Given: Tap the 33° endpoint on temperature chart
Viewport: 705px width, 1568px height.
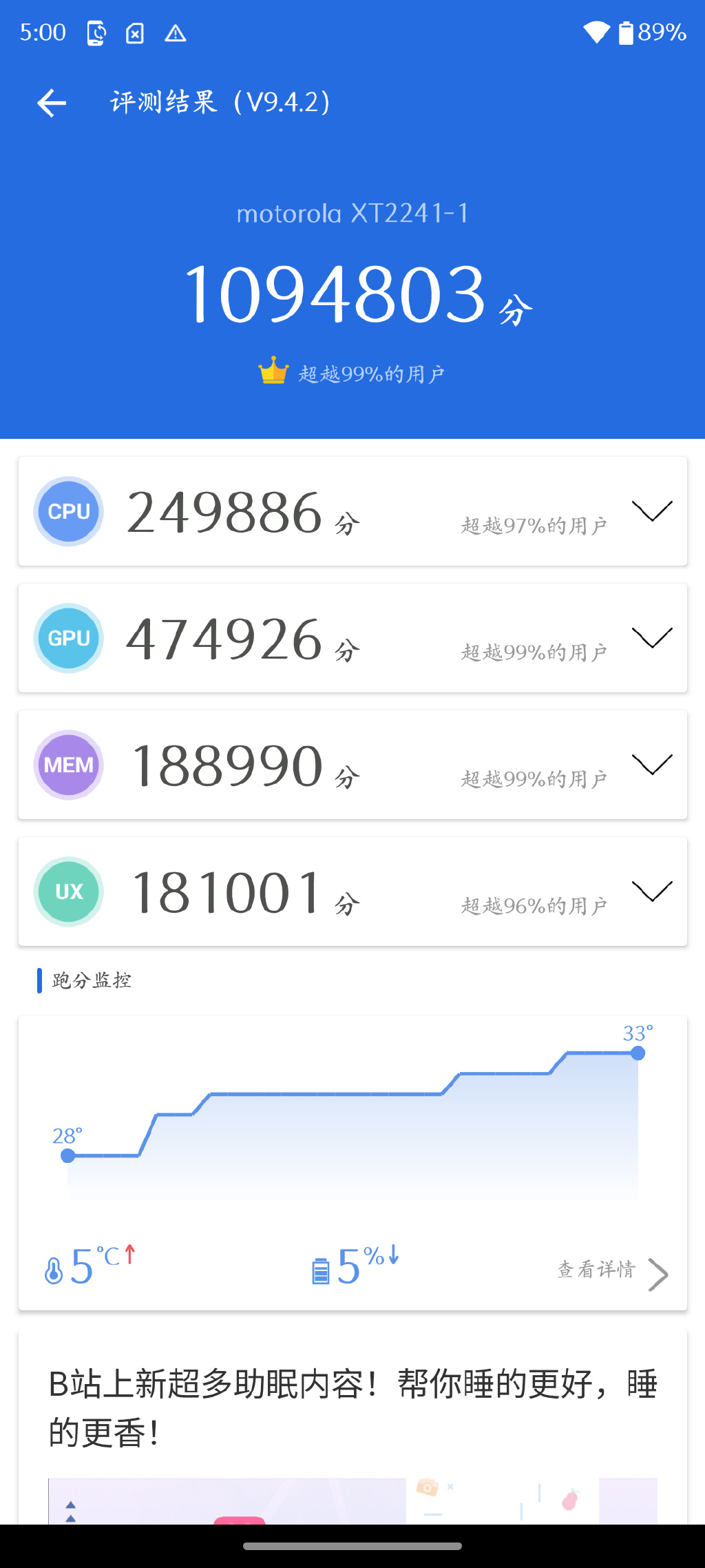Looking at the screenshot, I should (x=638, y=1053).
